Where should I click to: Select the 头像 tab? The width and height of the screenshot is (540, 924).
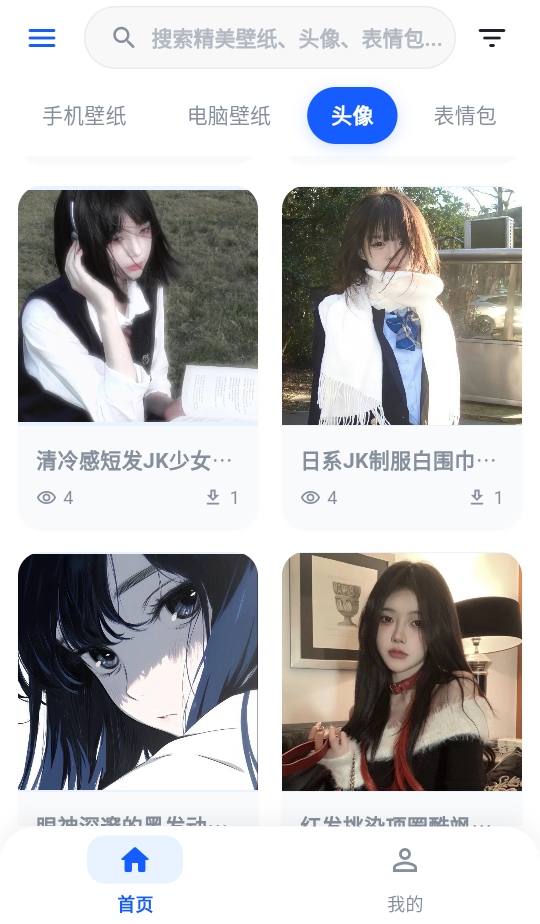pos(352,116)
